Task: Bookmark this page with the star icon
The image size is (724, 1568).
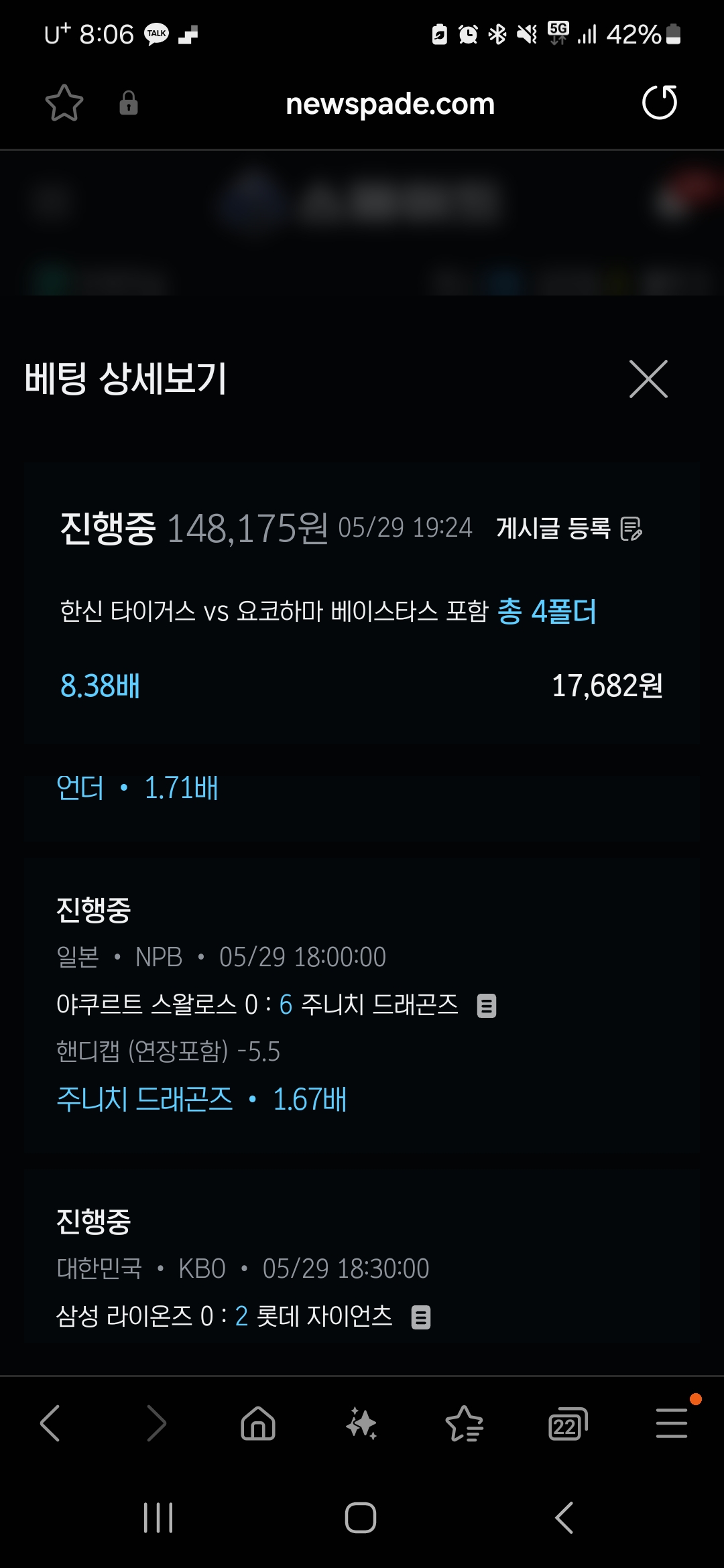Action: [x=64, y=103]
